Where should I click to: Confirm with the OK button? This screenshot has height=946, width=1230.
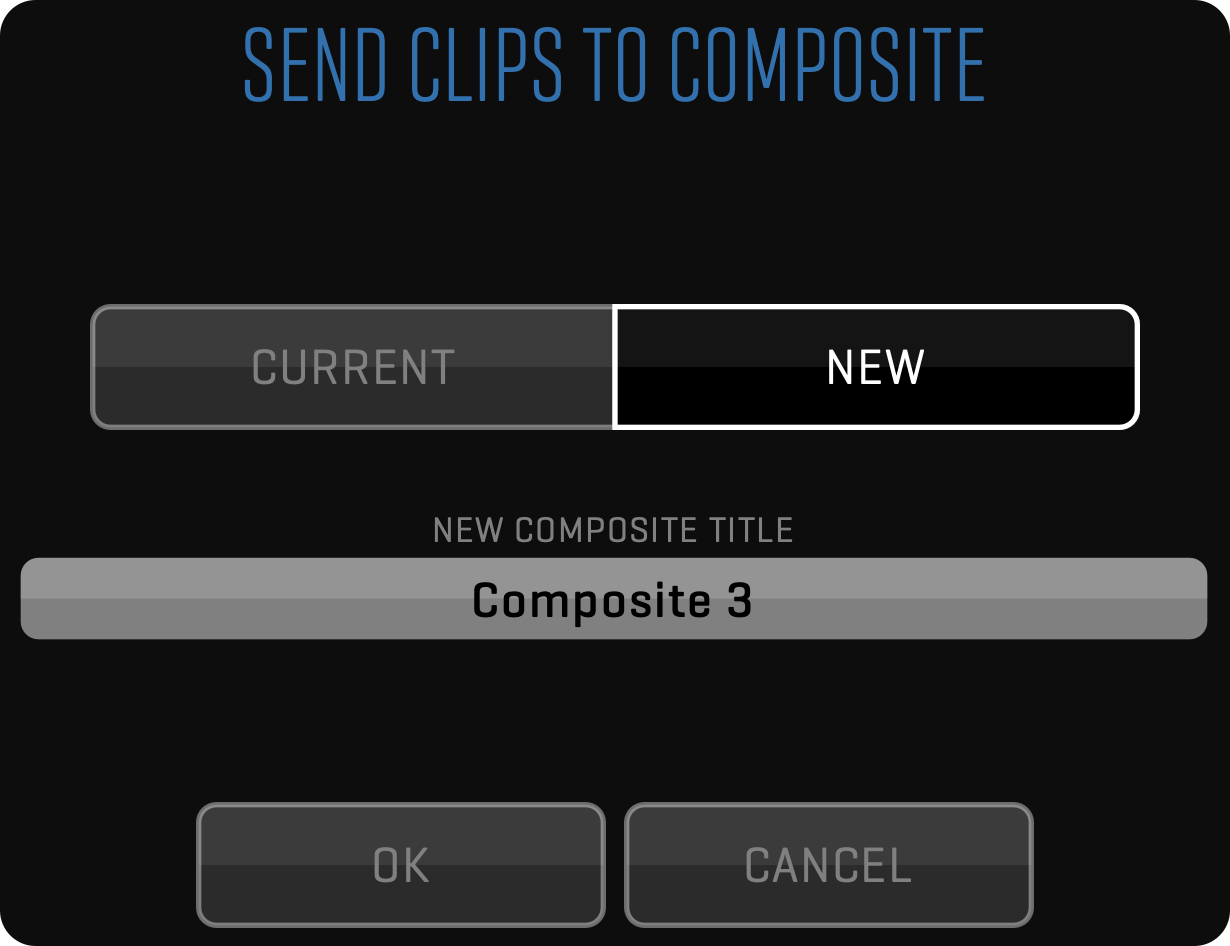[401, 865]
